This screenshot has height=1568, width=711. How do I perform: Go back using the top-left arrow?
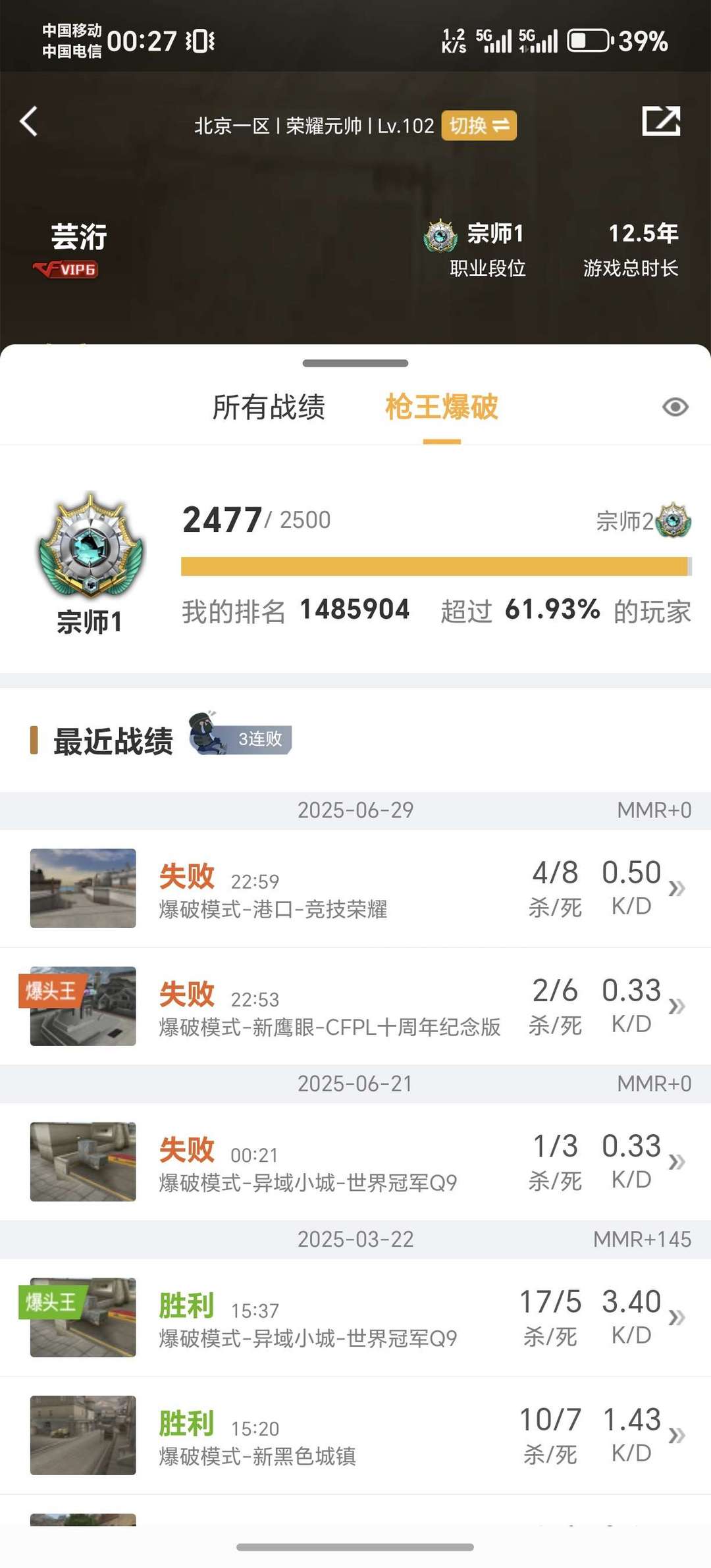pyautogui.click(x=29, y=122)
